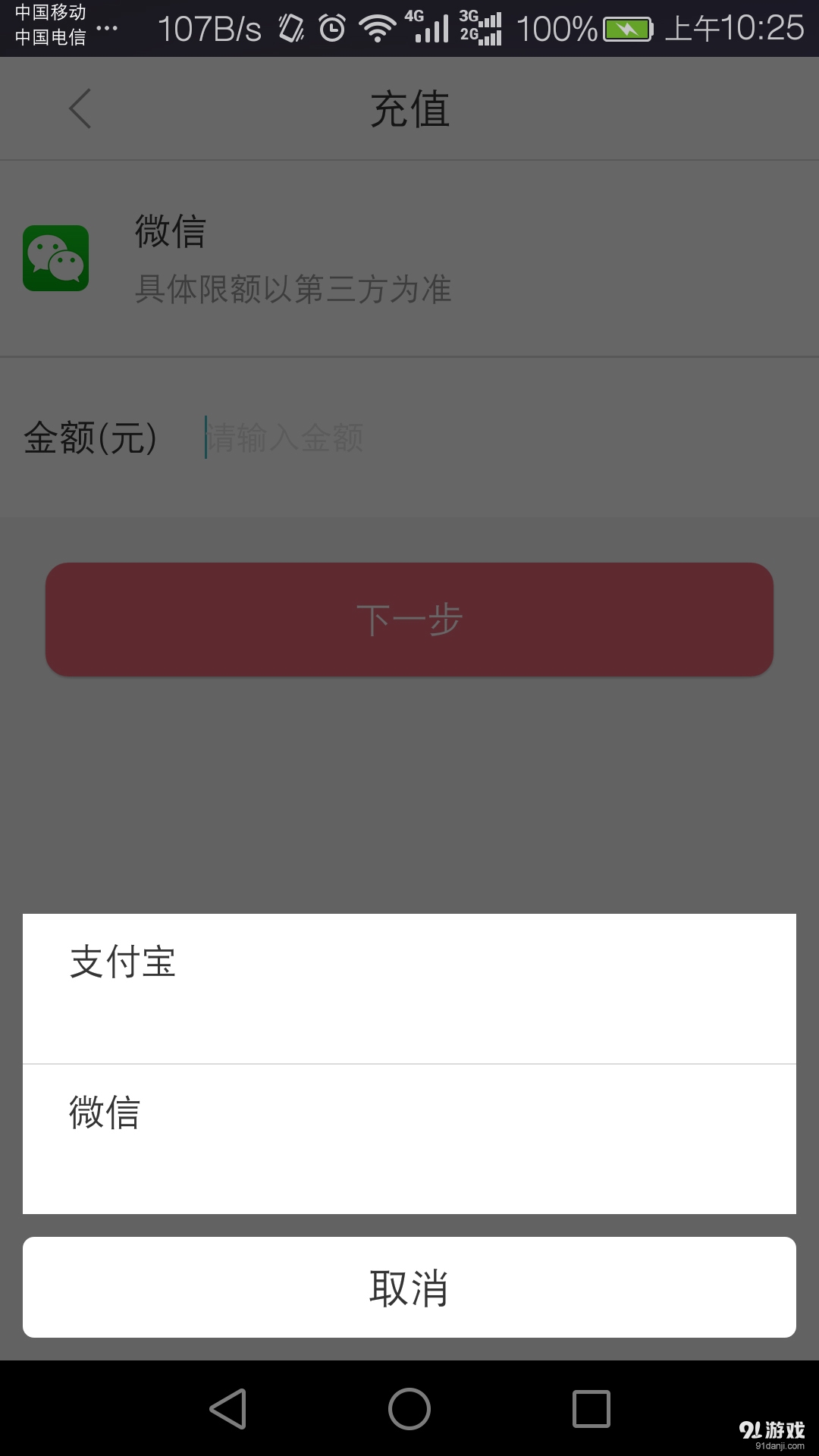This screenshot has height=1456, width=819.
Task: Tap the 下一步 next button
Action: point(409,618)
